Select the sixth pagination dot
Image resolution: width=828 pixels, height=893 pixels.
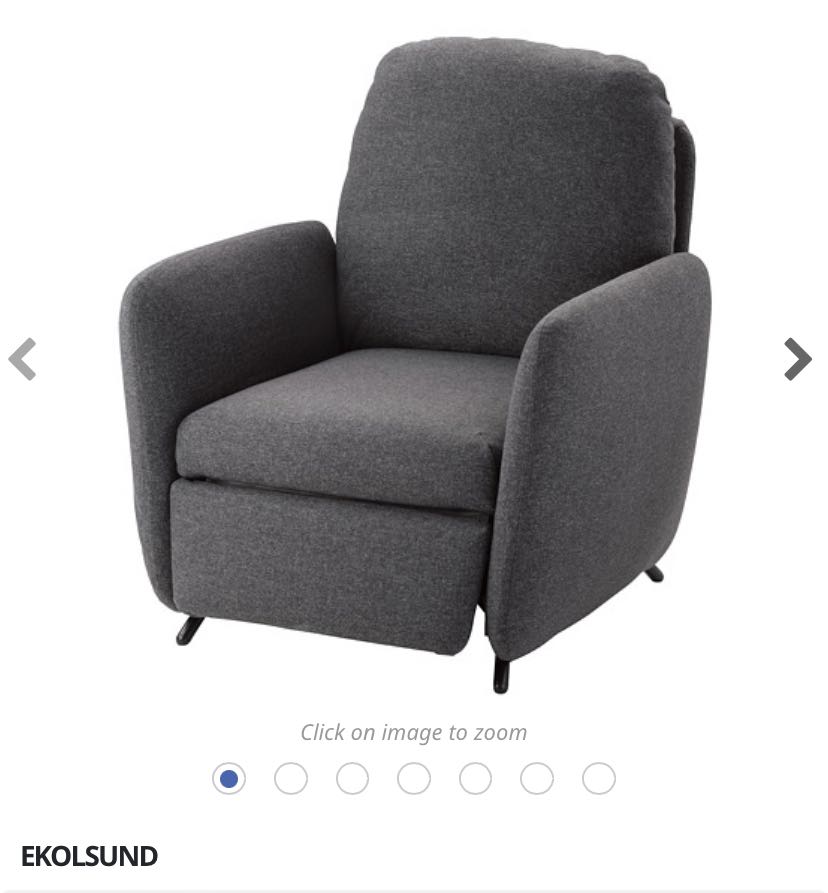tap(537, 778)
